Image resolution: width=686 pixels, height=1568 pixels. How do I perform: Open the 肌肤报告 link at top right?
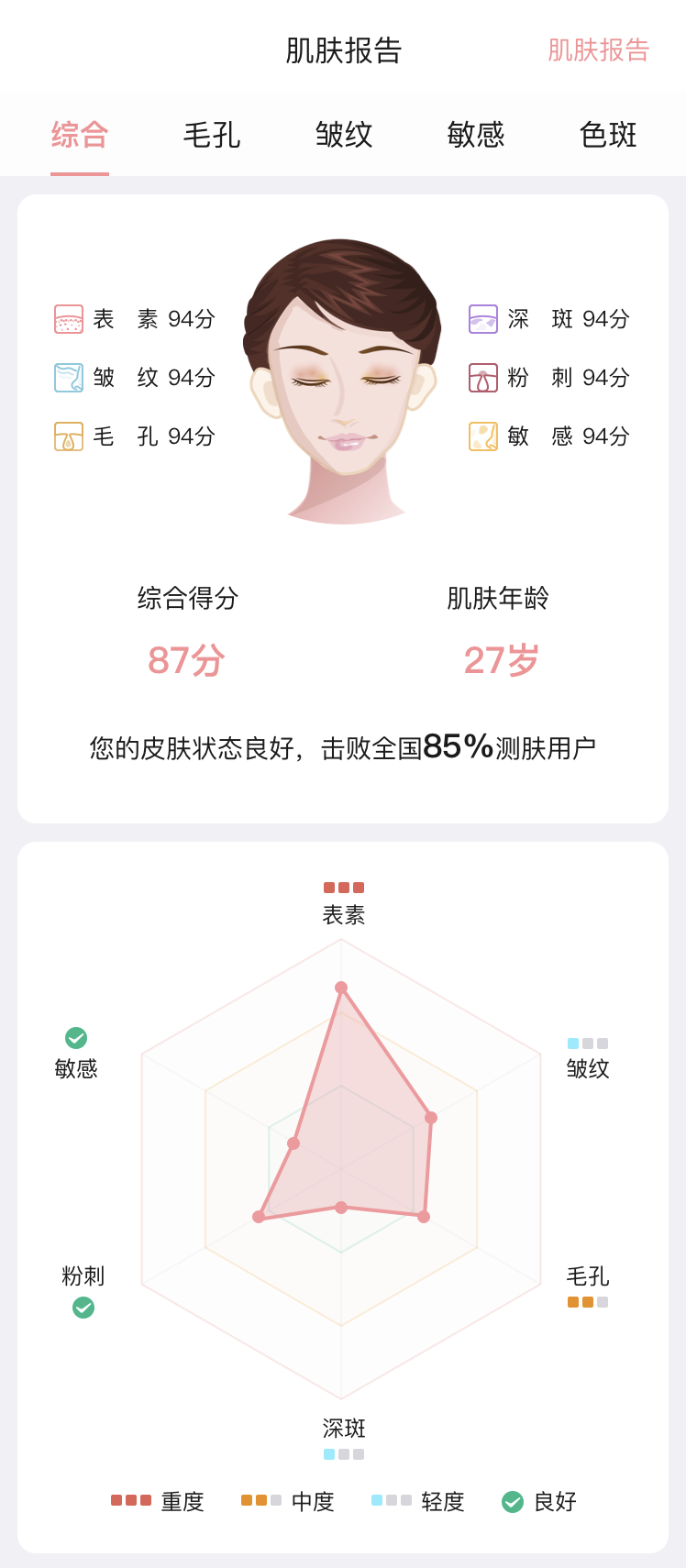[598, 50]
